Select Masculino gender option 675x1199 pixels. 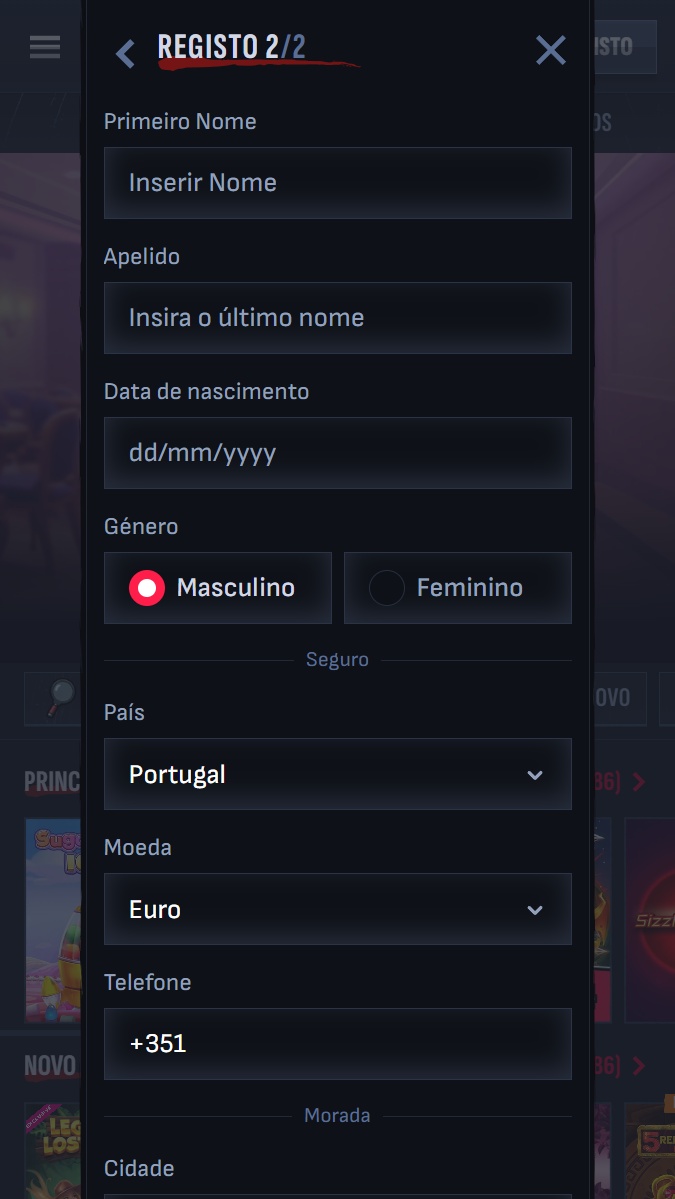[x=218, y=588]
